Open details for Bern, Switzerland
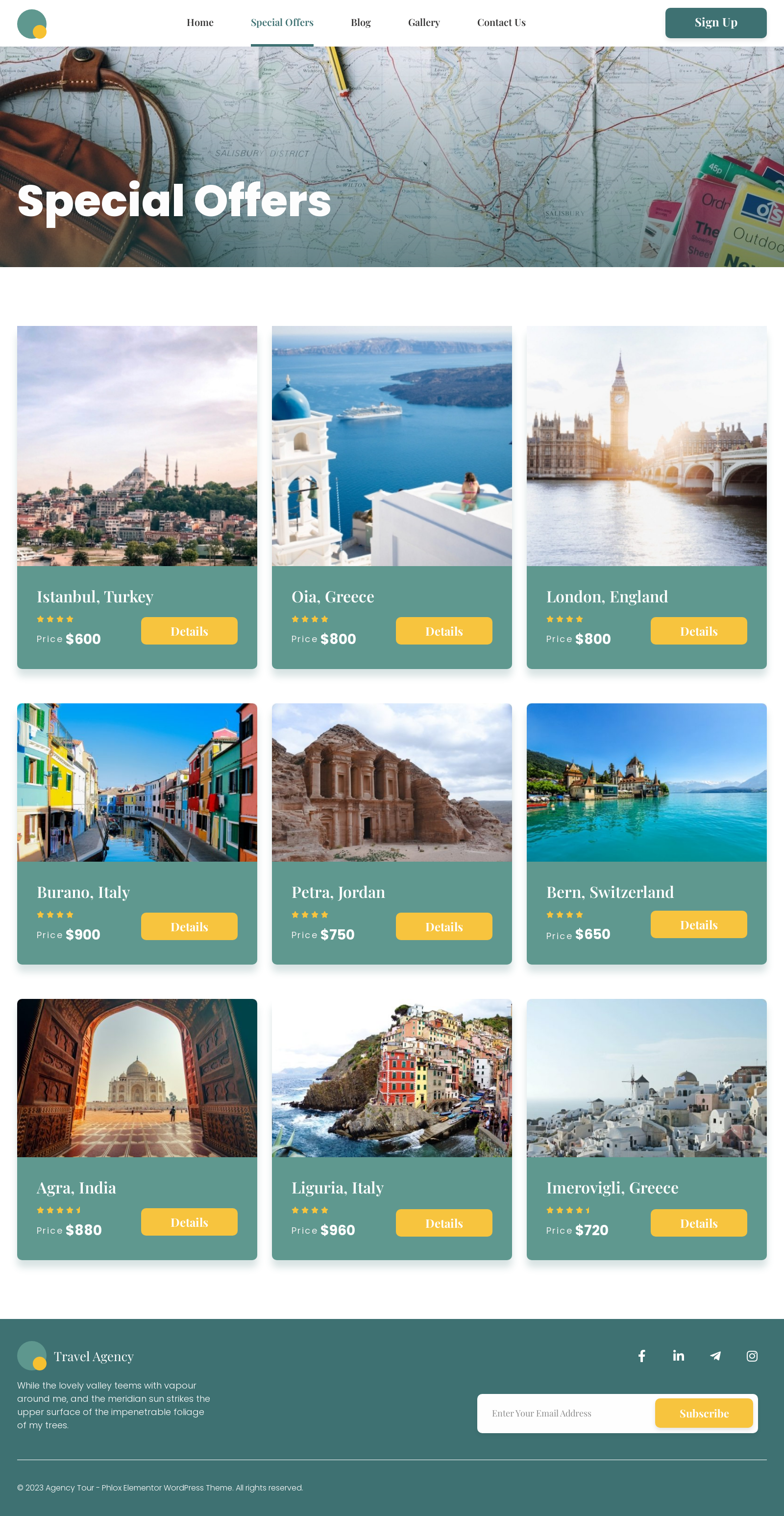The height and width of the screenshot is (1516, 784). tap(698, 924)
